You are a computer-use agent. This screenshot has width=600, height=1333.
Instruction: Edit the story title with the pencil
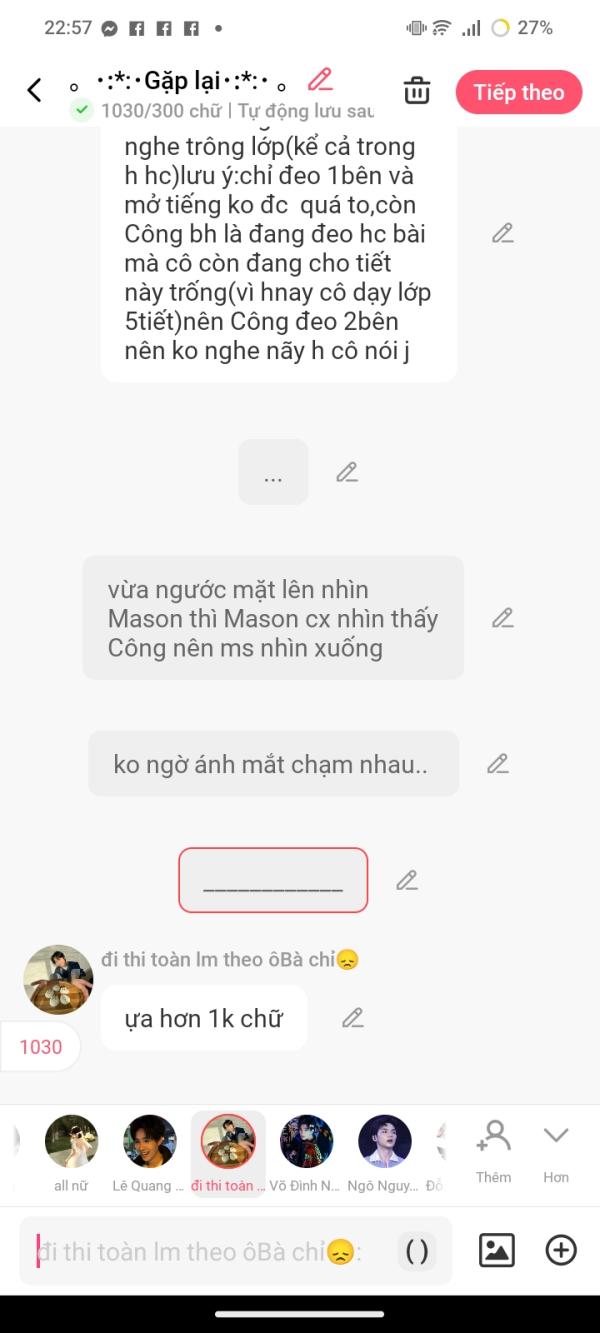pyautogui.click(x=320, y=80)
